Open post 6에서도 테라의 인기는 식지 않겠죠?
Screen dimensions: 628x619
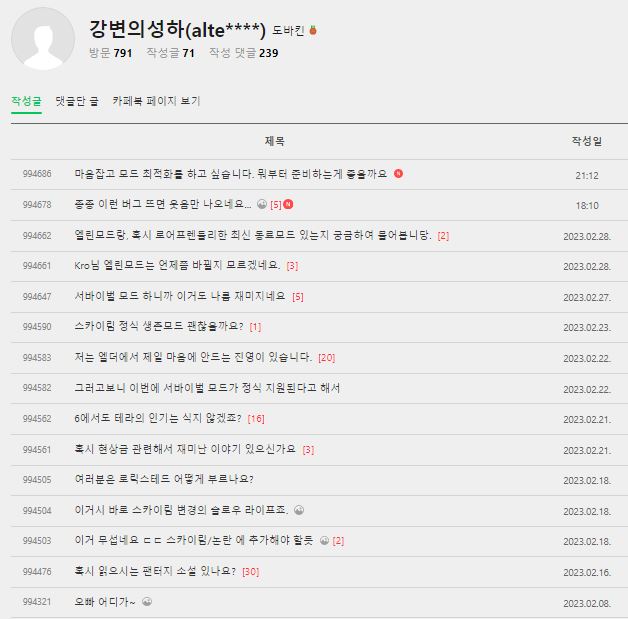158,418
